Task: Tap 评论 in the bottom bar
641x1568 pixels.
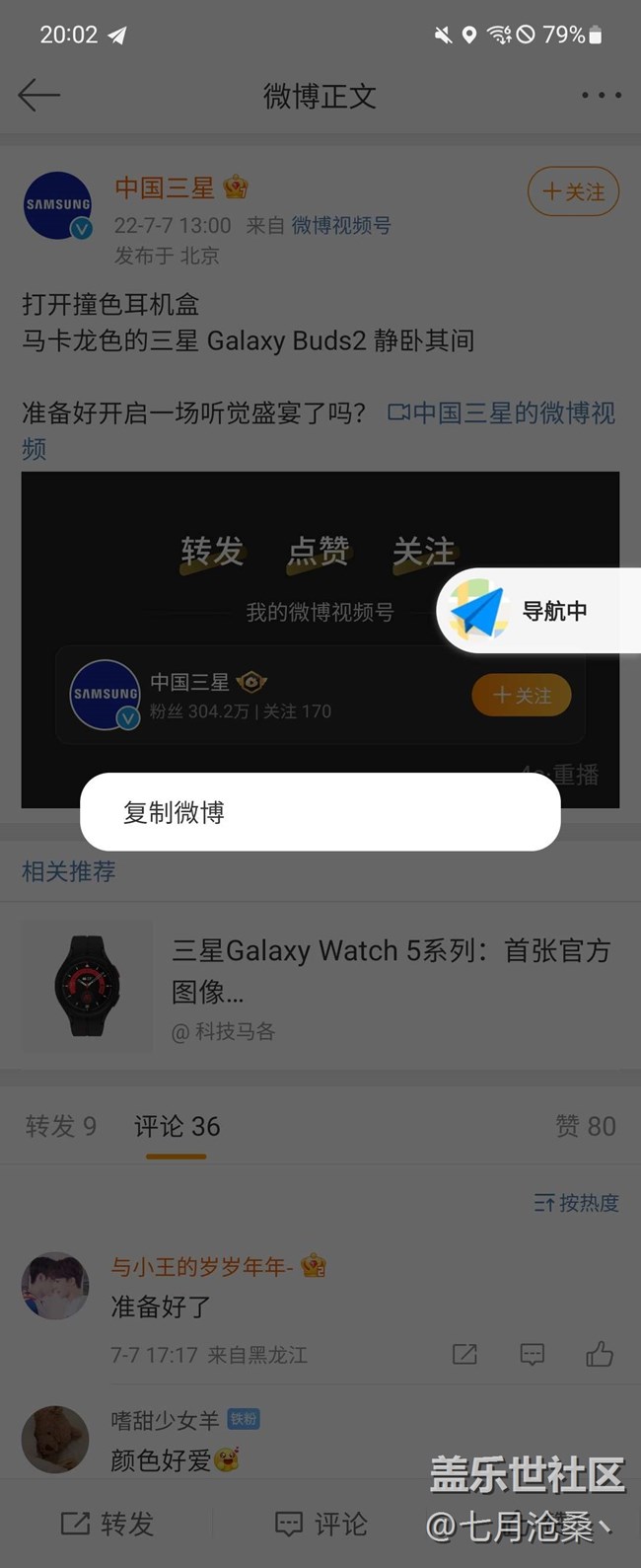Action: click(320, 1524)
